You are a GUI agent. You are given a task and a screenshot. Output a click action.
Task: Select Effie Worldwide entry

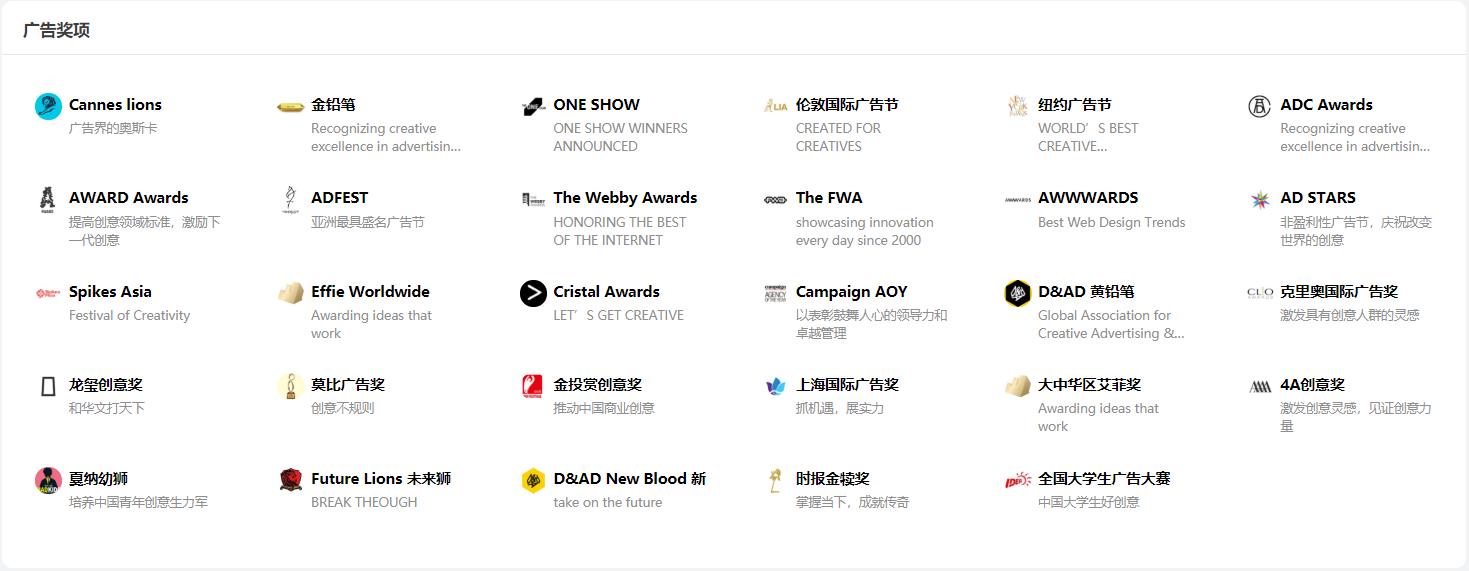click(x=370, y=292)
